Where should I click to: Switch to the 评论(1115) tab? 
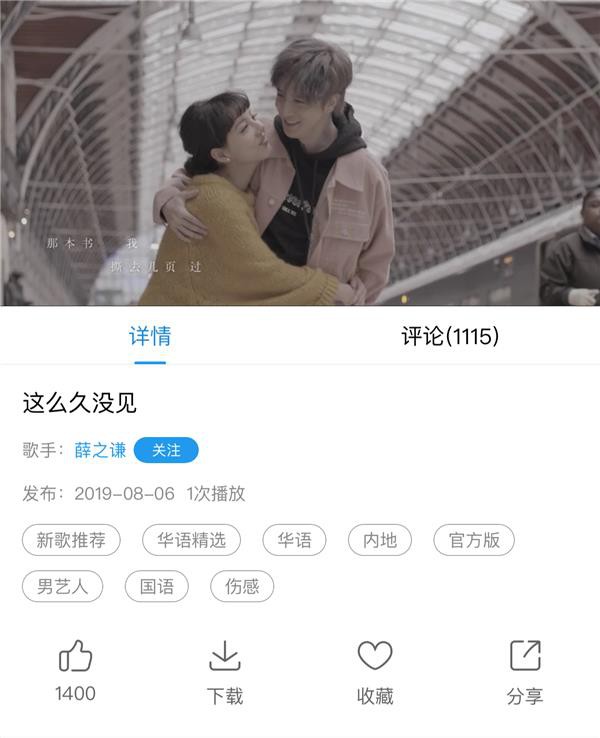coord(450,336)
